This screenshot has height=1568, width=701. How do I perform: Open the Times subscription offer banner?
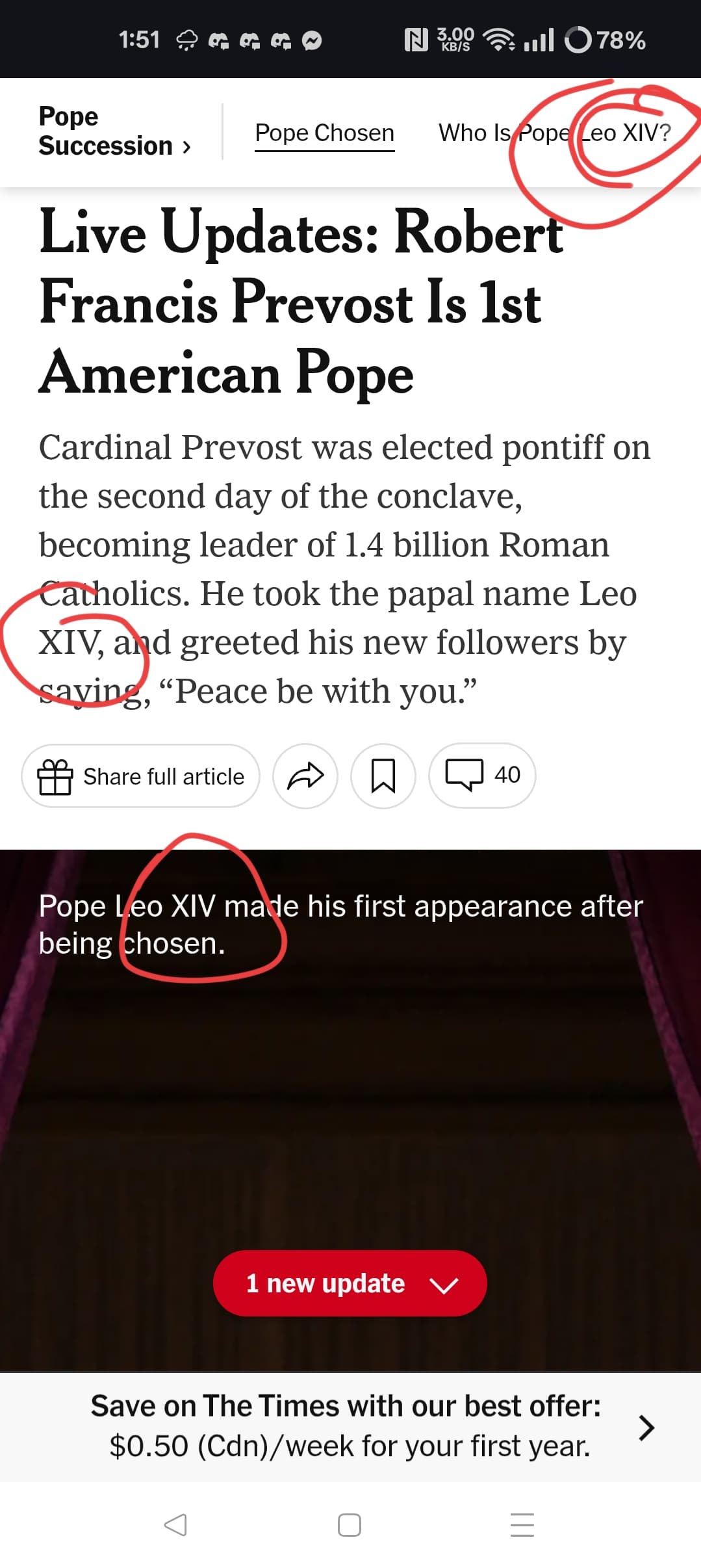(350, 1427)
